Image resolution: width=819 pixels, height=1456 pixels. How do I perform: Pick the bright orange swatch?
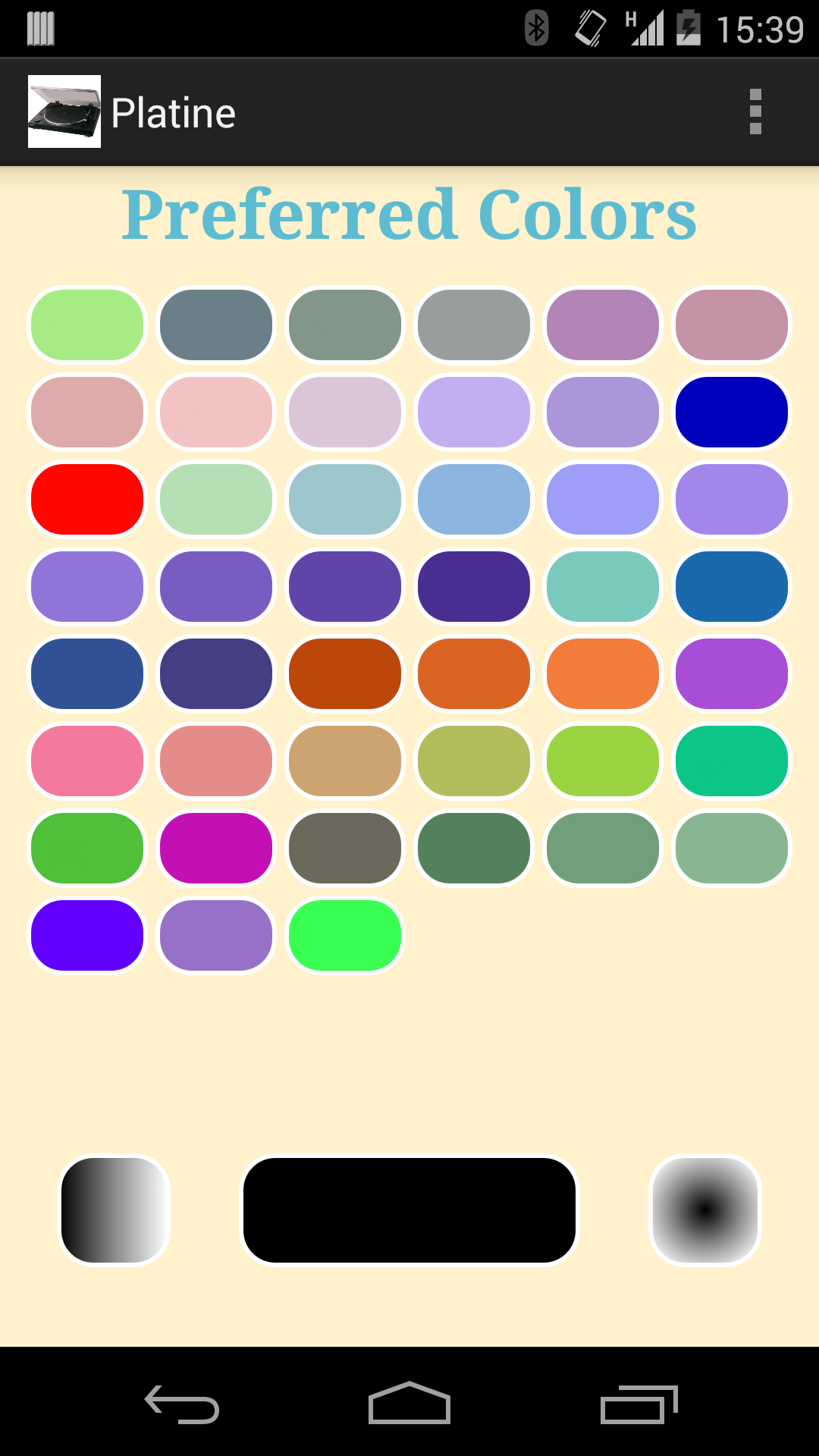[603, 674]
